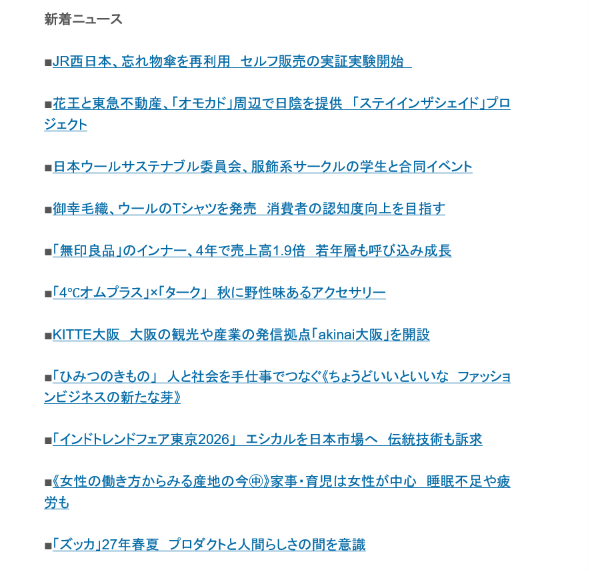The height and width of the screenshot is (571, 589).
Task: Open the インドトレンドフェア東京2026 link
Action: 267,440
